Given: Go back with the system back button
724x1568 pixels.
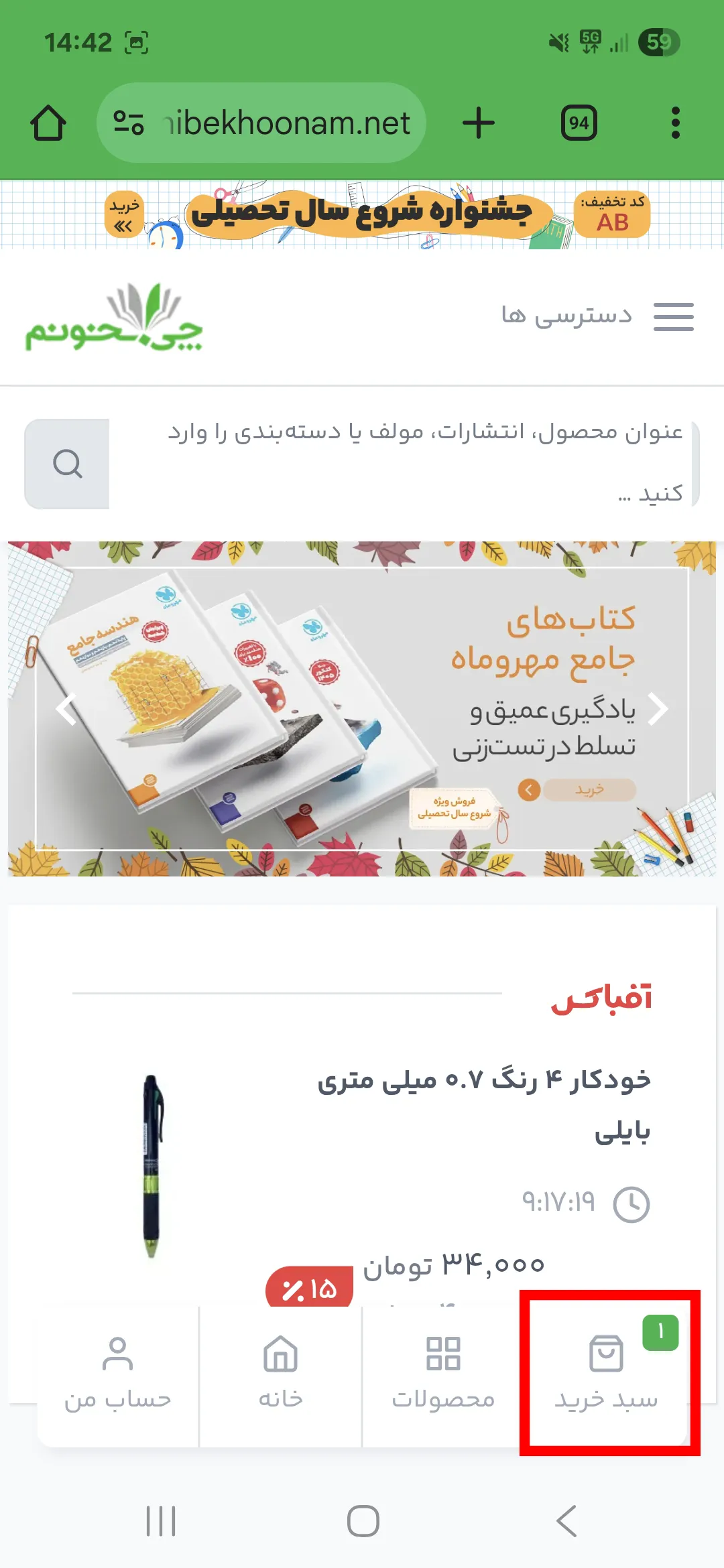Looking at the screenshot, I should coord(566,1520).
